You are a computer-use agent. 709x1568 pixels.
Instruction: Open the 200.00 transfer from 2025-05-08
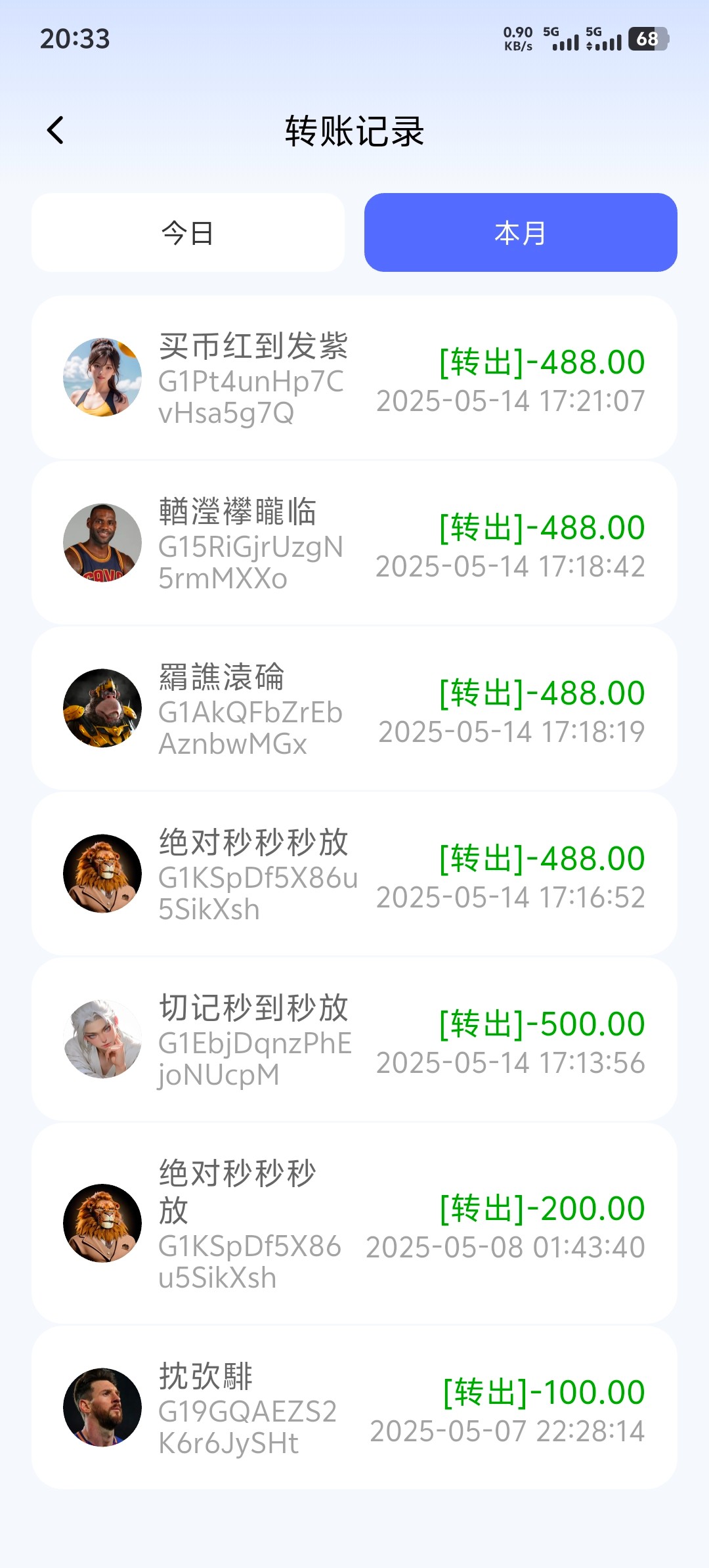pyautogui.click(x=354, y=1223)
